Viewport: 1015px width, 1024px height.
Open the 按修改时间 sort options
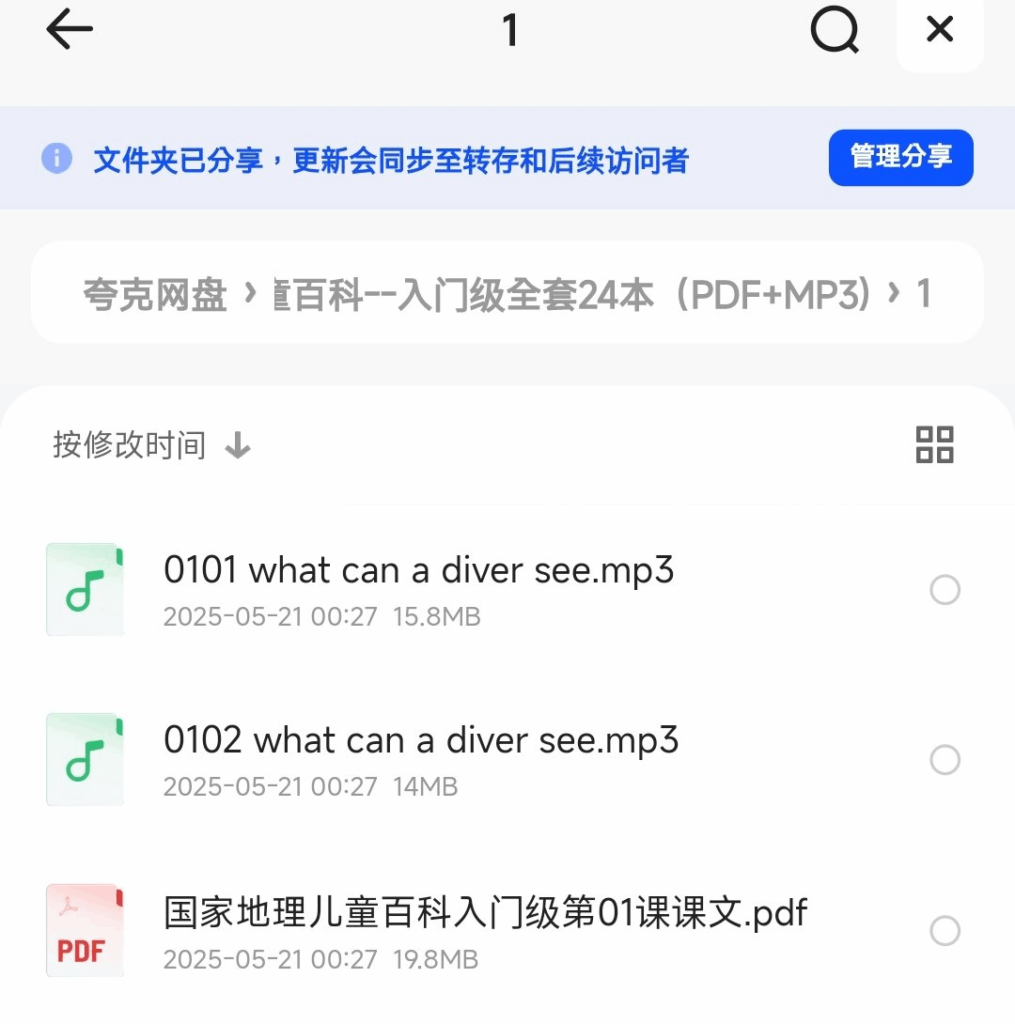pyautogui.click(x=130, y=445)
